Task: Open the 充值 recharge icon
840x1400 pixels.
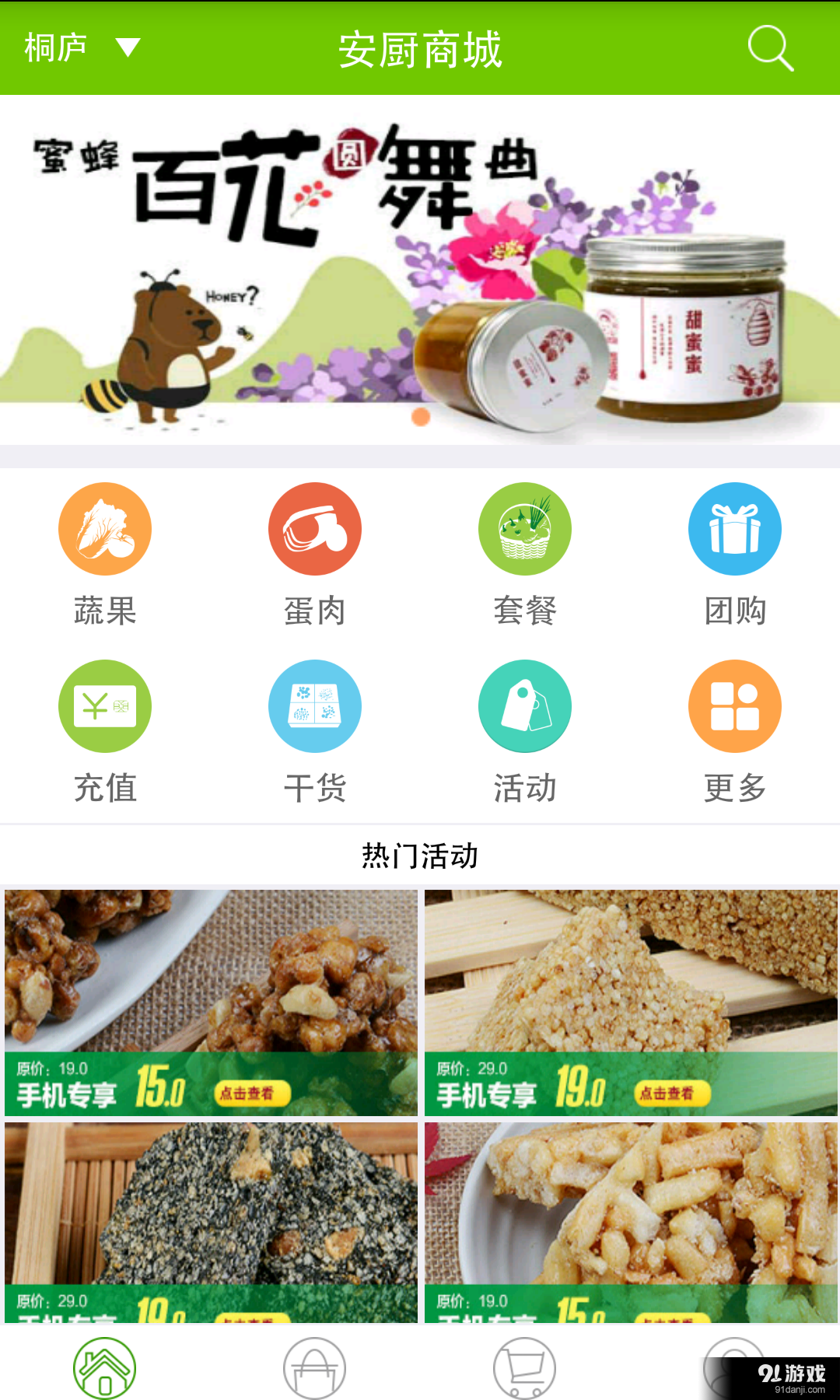Action: point(105,706)
